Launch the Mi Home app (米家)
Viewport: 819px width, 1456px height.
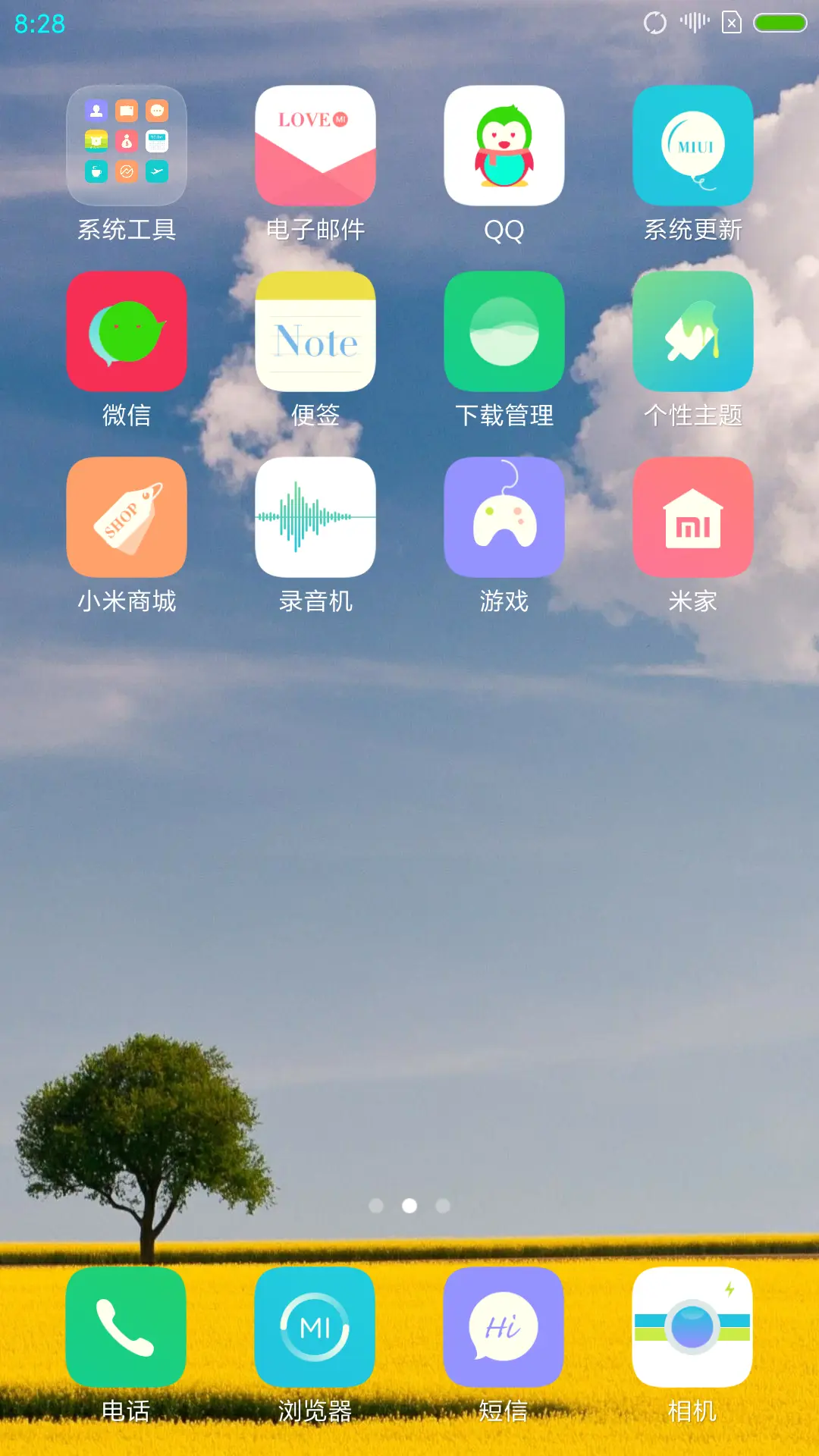point(693,517)
